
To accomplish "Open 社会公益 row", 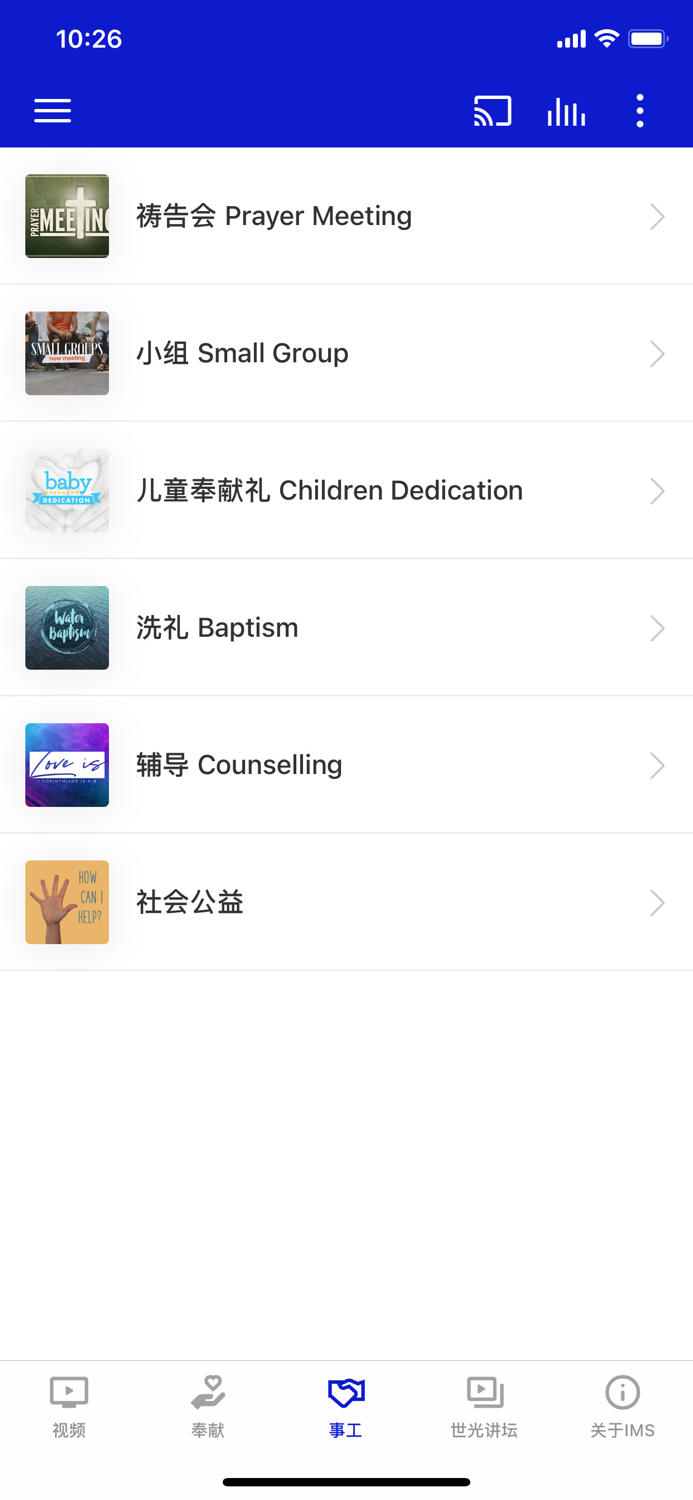I will click(346, 902).
